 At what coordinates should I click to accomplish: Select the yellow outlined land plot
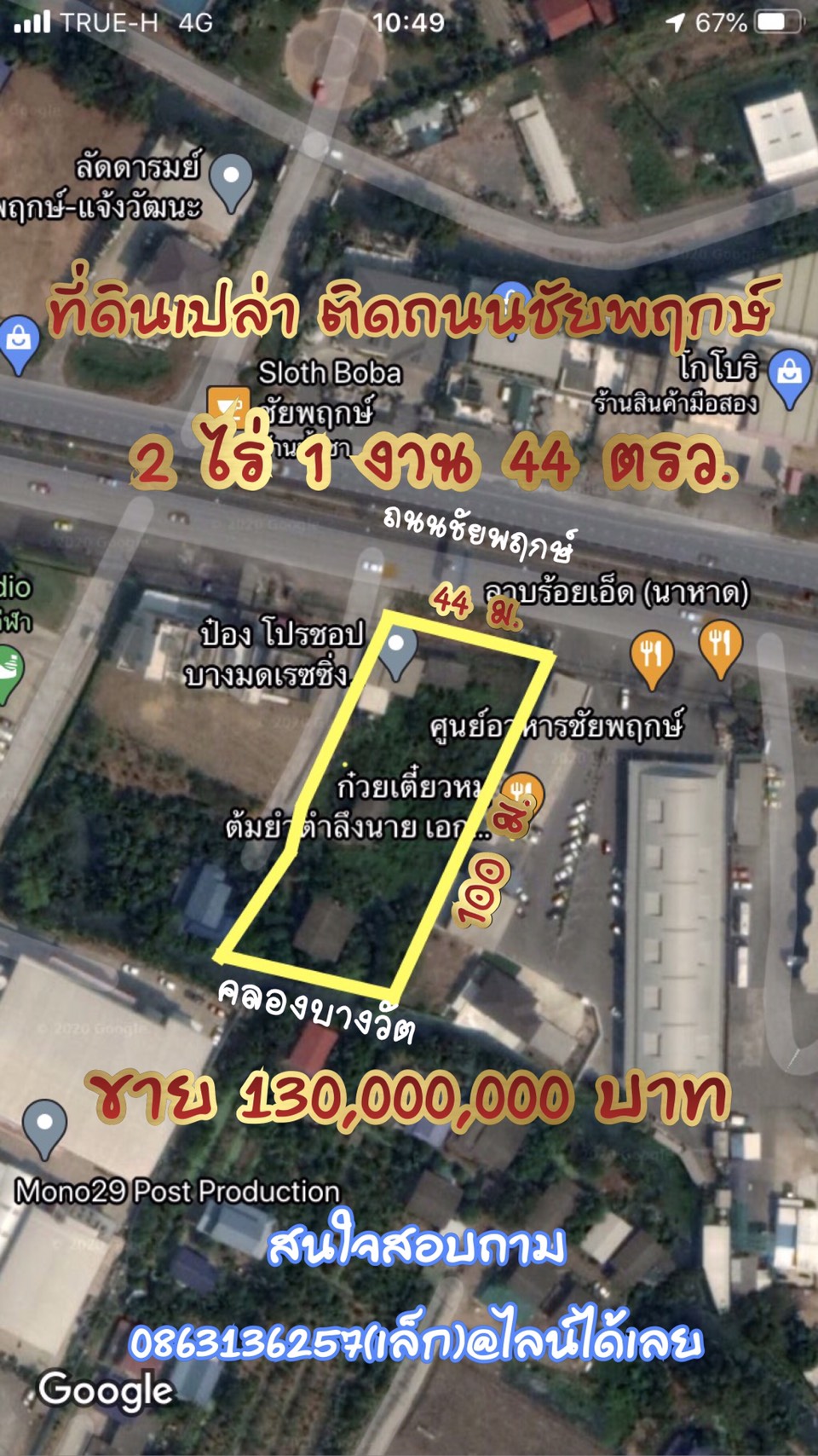383,793
